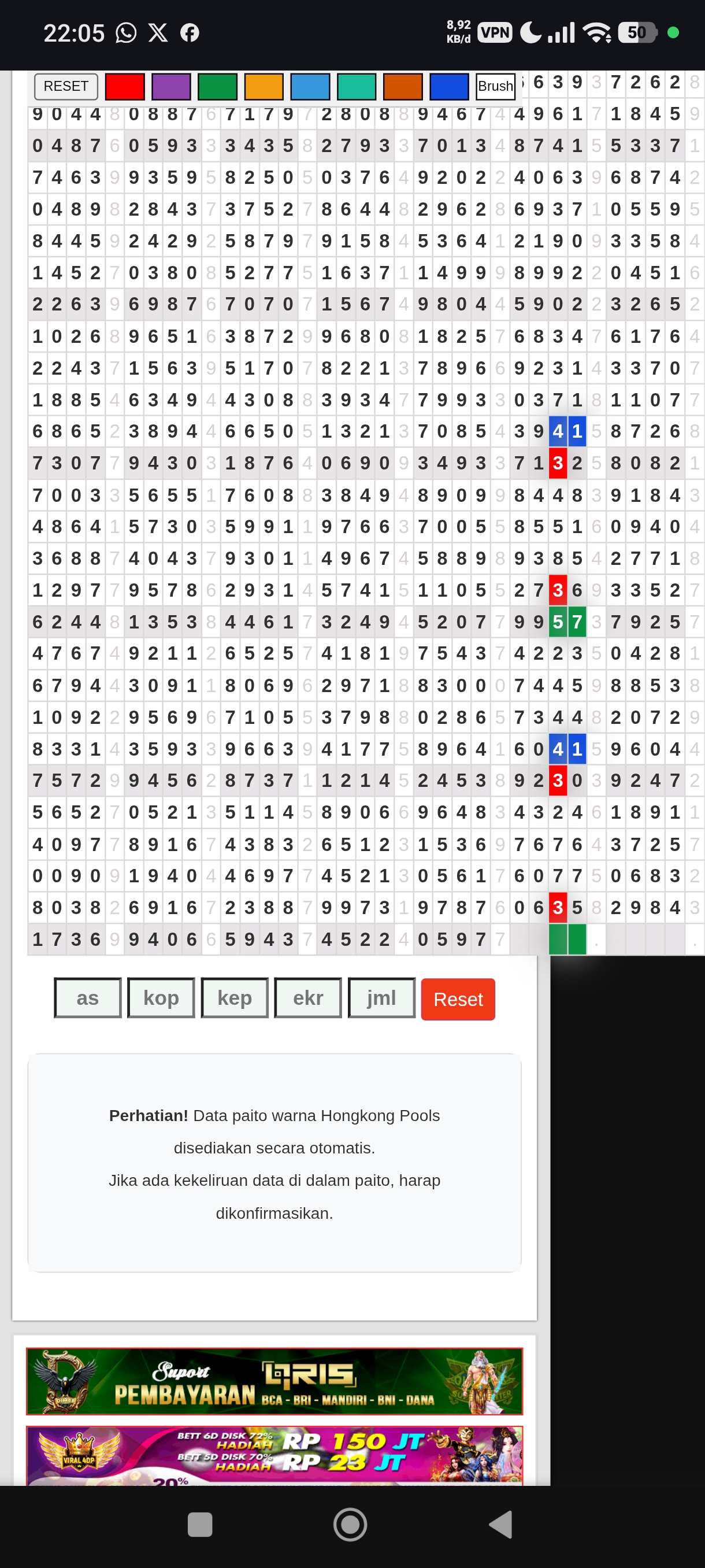The height and width of the screenshot is (1568, 705).
Task: Choose the purple color swatch
Action: tap(171, 86)
